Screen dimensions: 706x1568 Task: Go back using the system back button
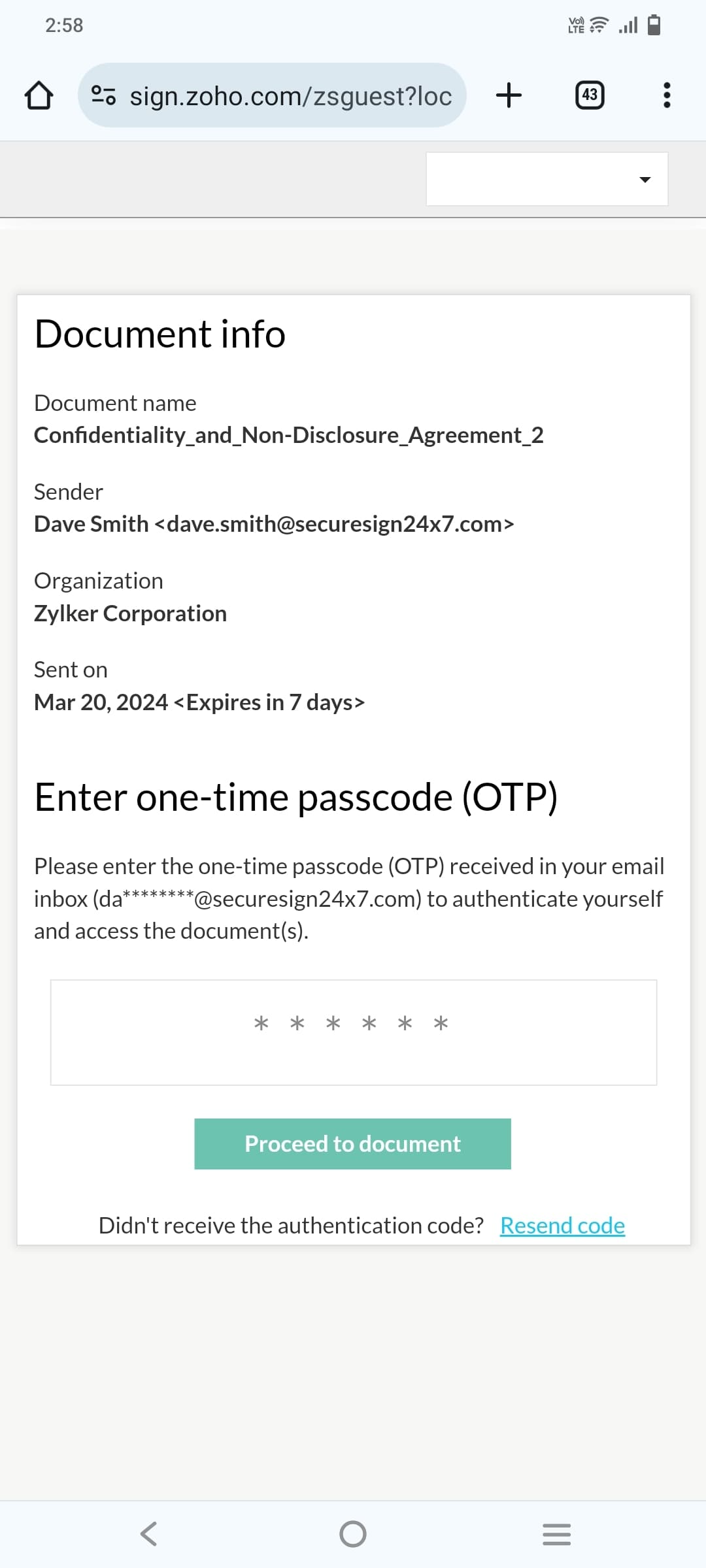149,1533
